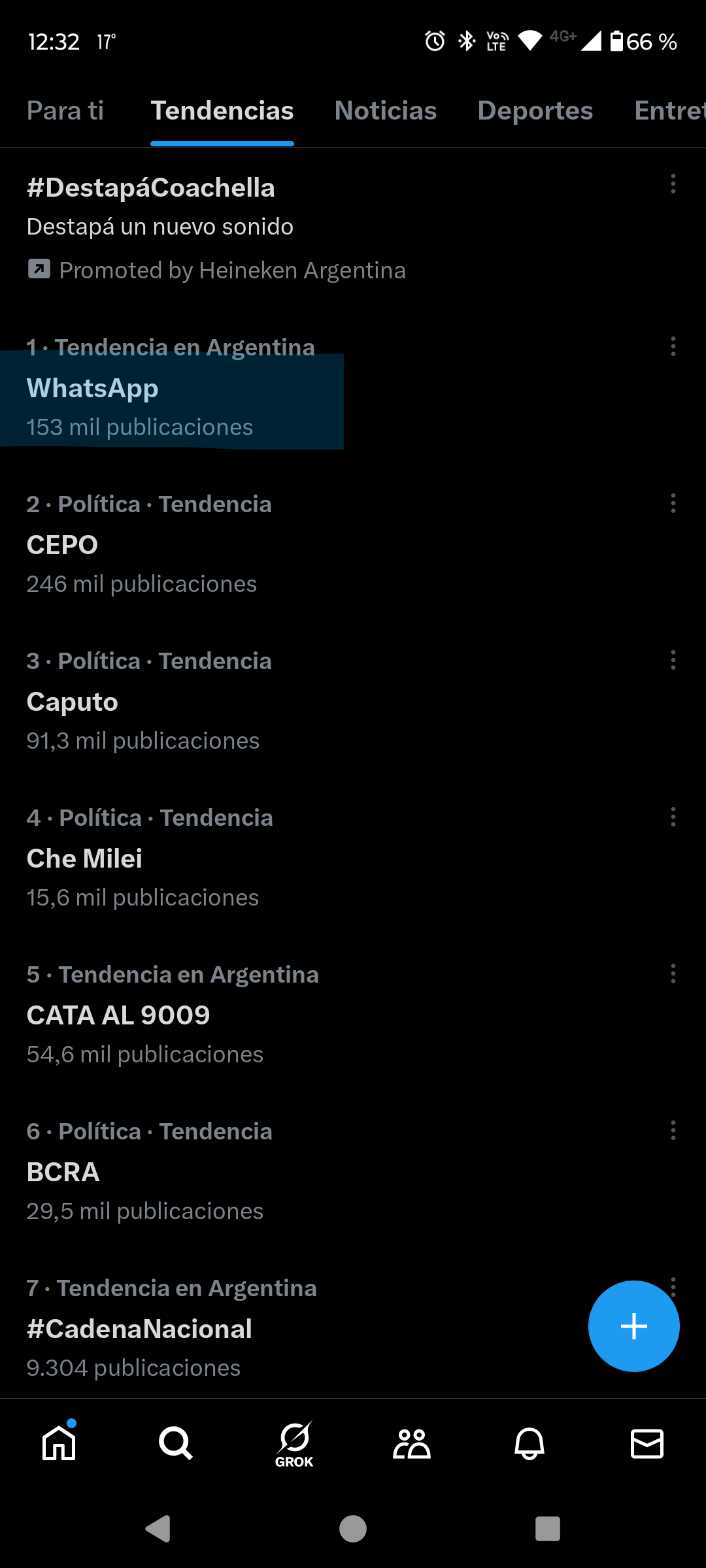Open direct messages
706x1568 pixels.
pyautogui.click(x=647, y=1444)
